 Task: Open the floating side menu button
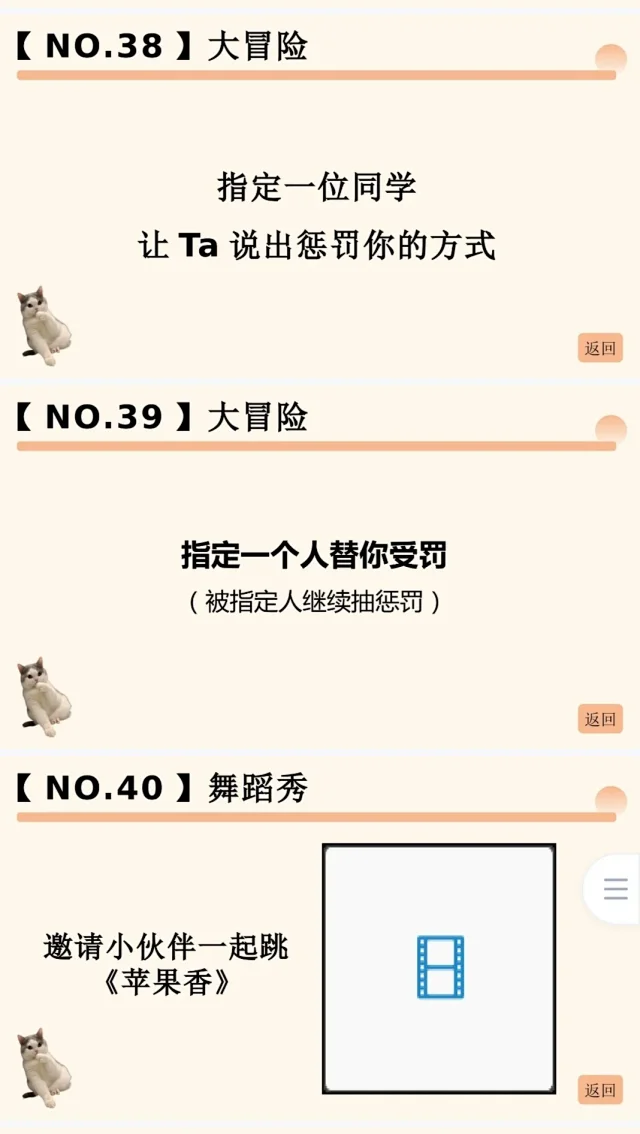point(615,888)
